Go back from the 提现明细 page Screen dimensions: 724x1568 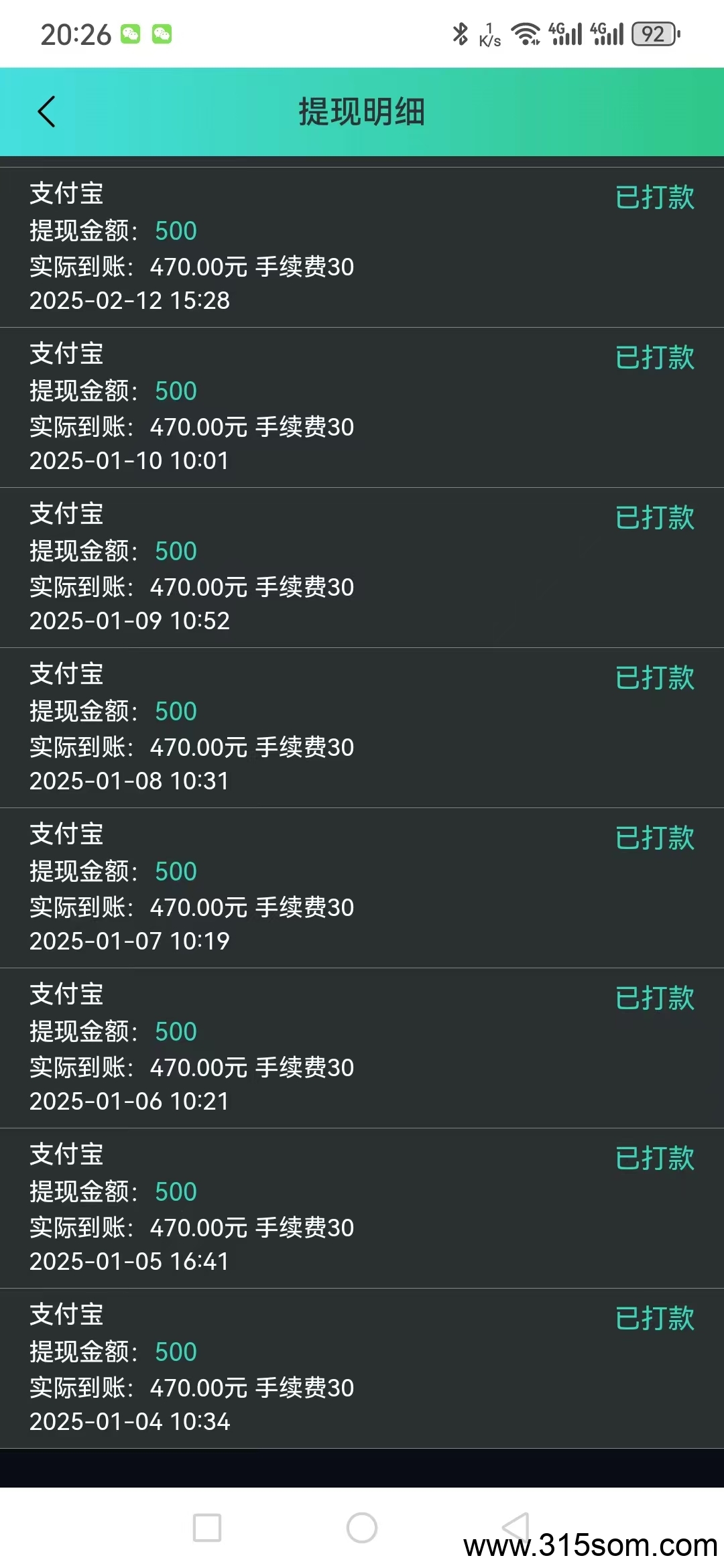[x=46, y=112]
